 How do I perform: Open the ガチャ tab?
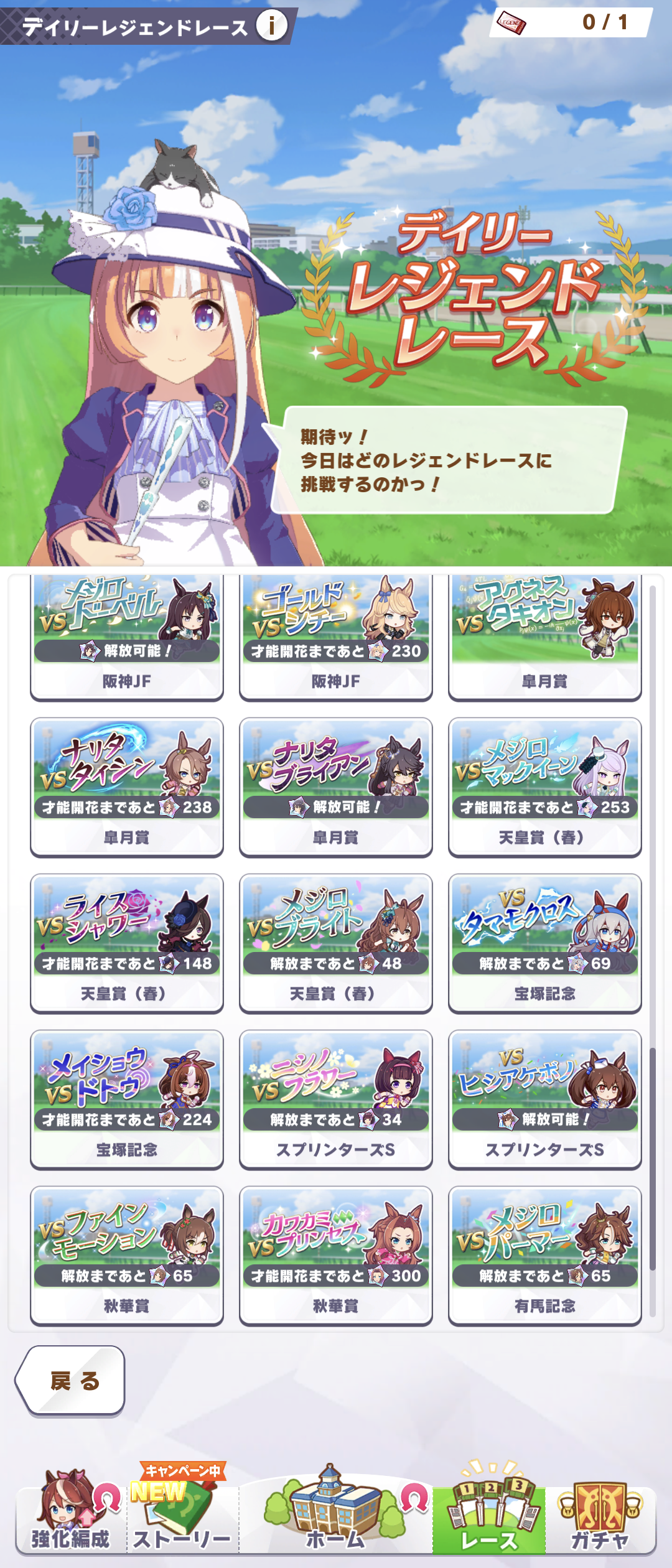click(x=600, y=1518)
